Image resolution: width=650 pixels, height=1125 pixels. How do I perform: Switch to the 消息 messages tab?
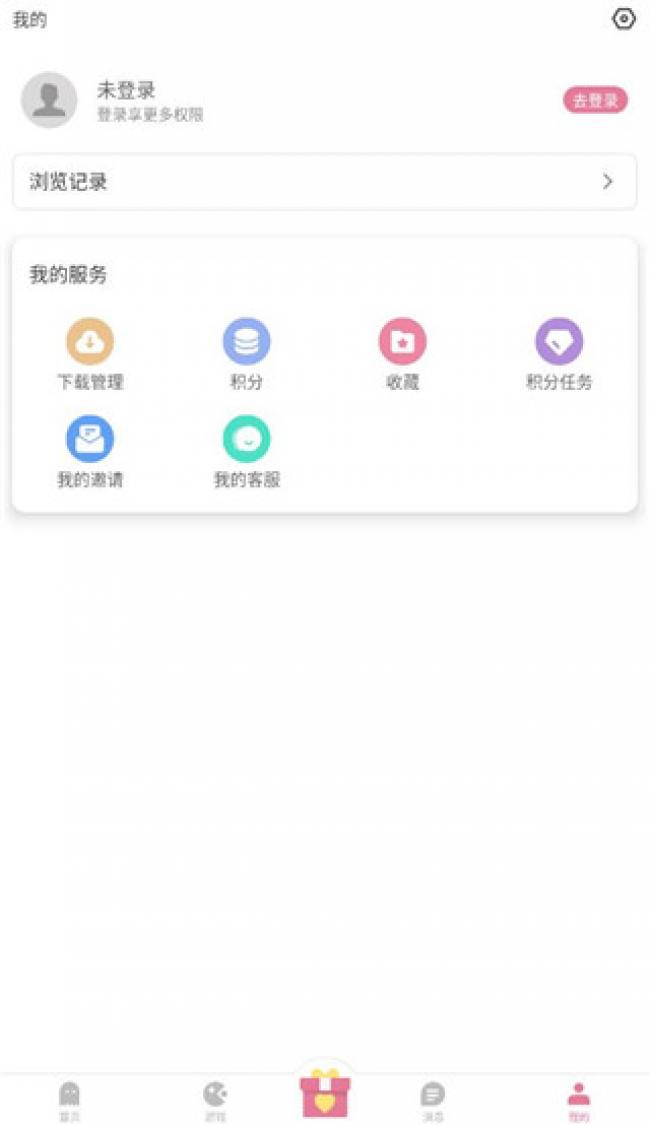click(432, 1100)
